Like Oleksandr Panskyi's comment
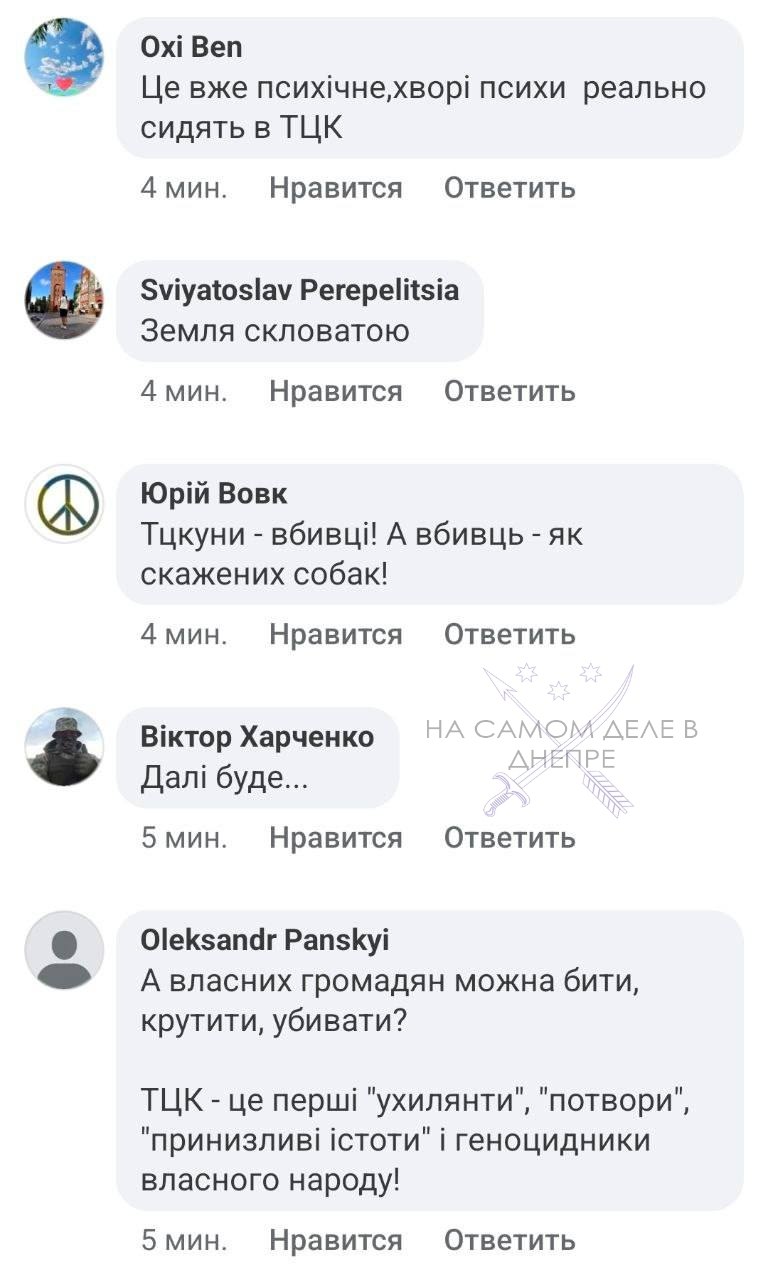 tap(335, 1241)
